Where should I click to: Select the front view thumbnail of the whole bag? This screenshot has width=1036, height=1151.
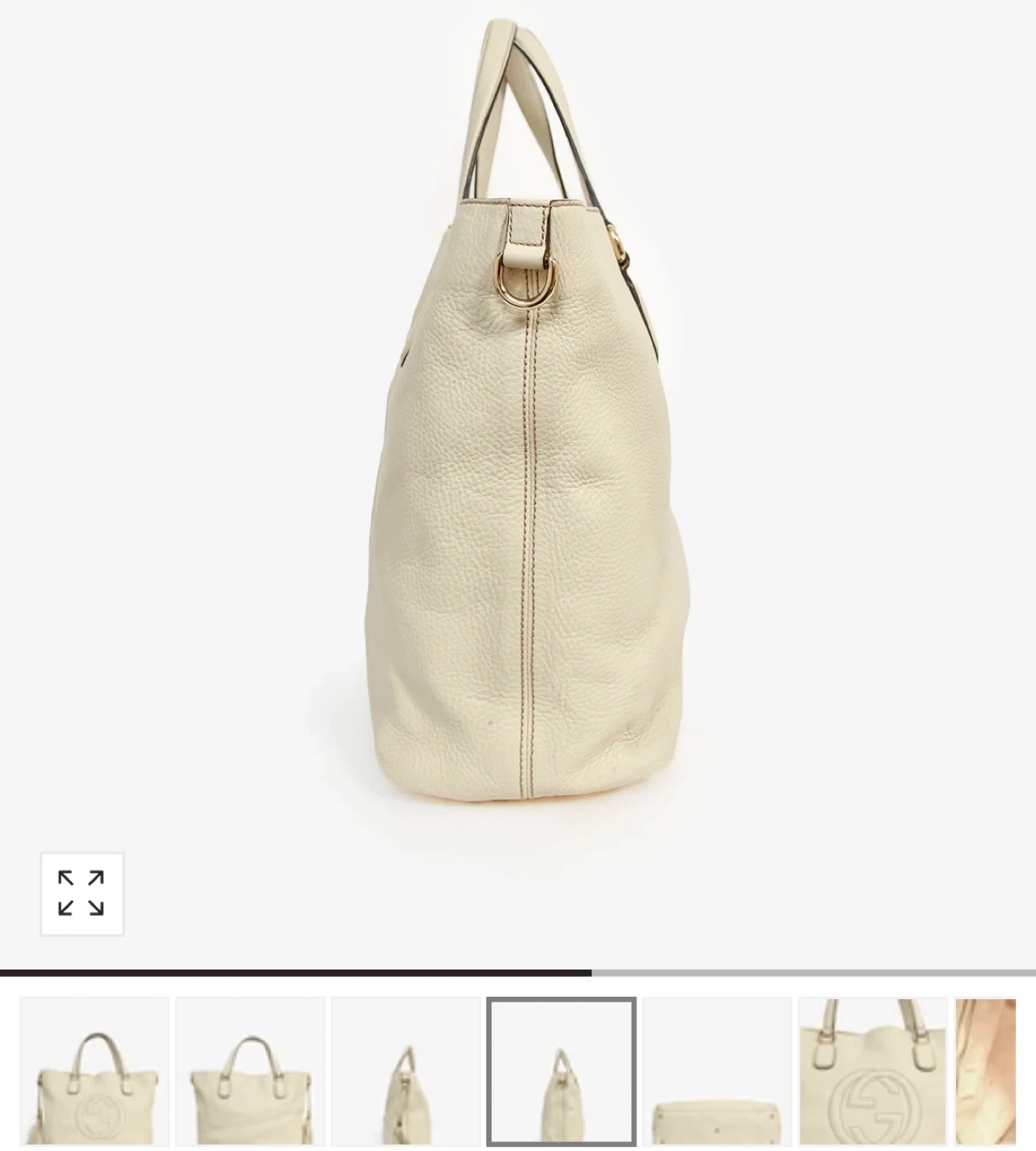tap(94, 1071)
